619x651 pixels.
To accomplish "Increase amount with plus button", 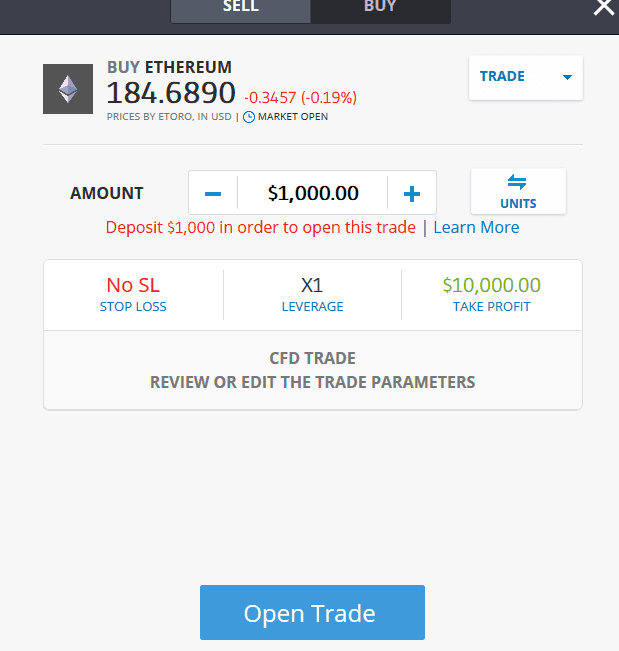I will click(412, 193).
